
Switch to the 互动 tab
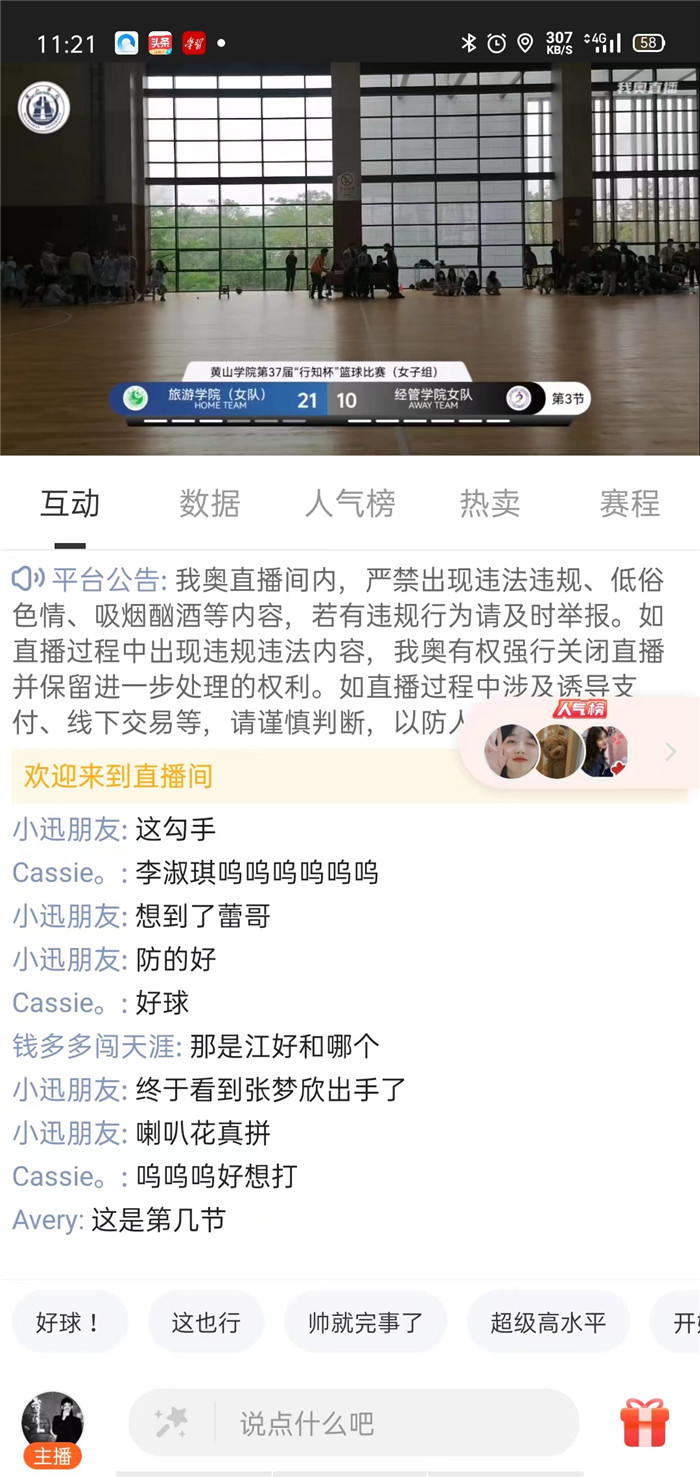(70, 504)
